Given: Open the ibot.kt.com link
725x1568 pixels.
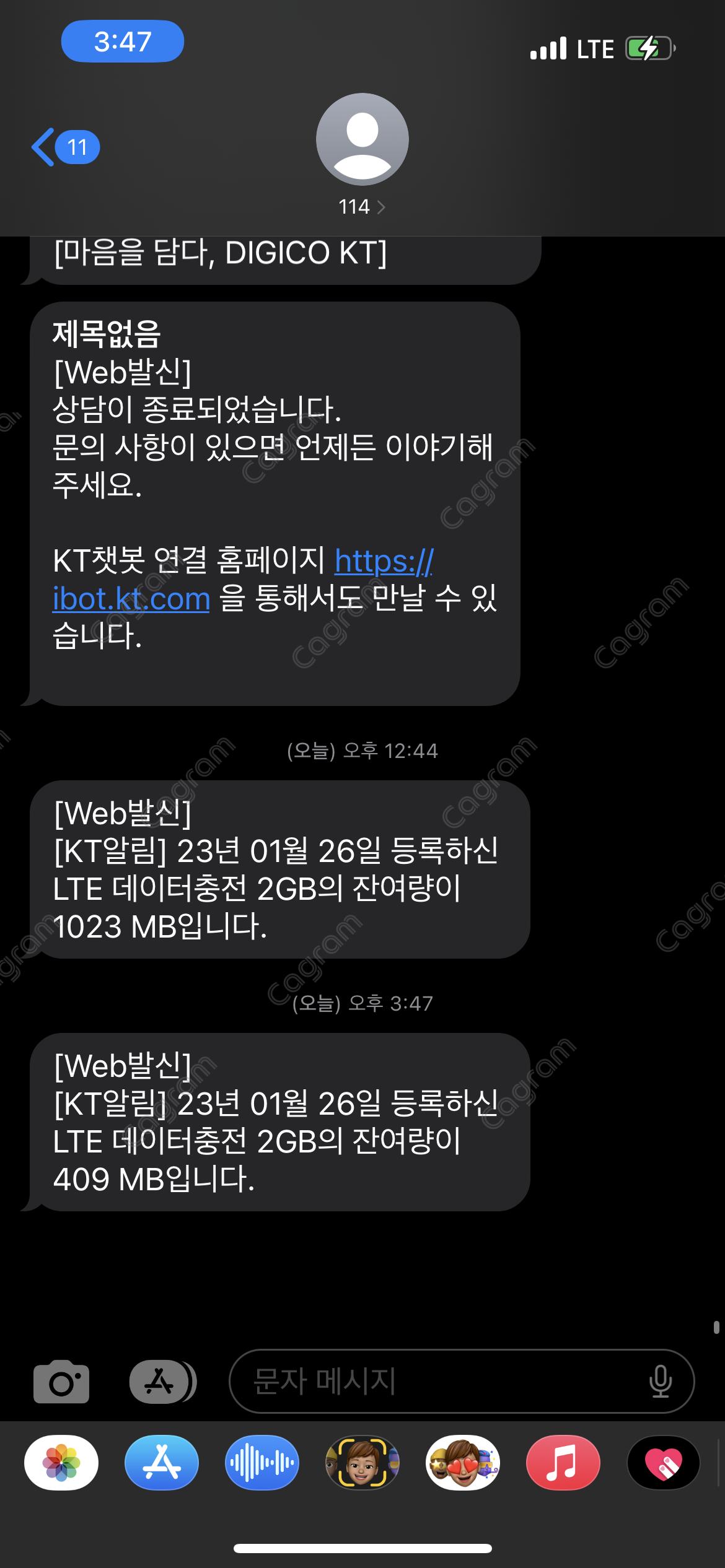Looking at the screenshot, I should (x=131, y=599).
